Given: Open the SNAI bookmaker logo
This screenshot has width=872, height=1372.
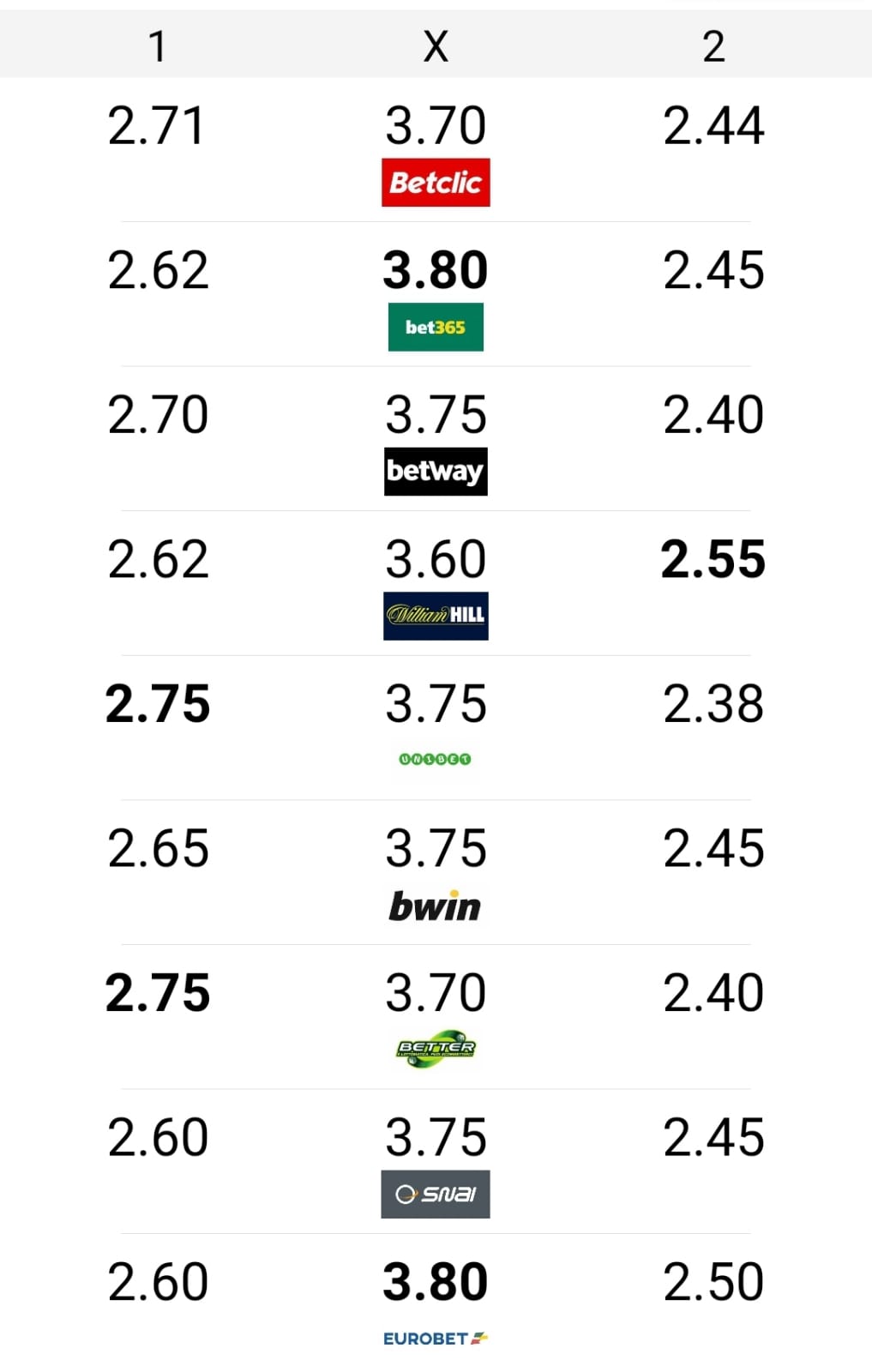Looking at the screenshot, I should tap(436, 1194).
